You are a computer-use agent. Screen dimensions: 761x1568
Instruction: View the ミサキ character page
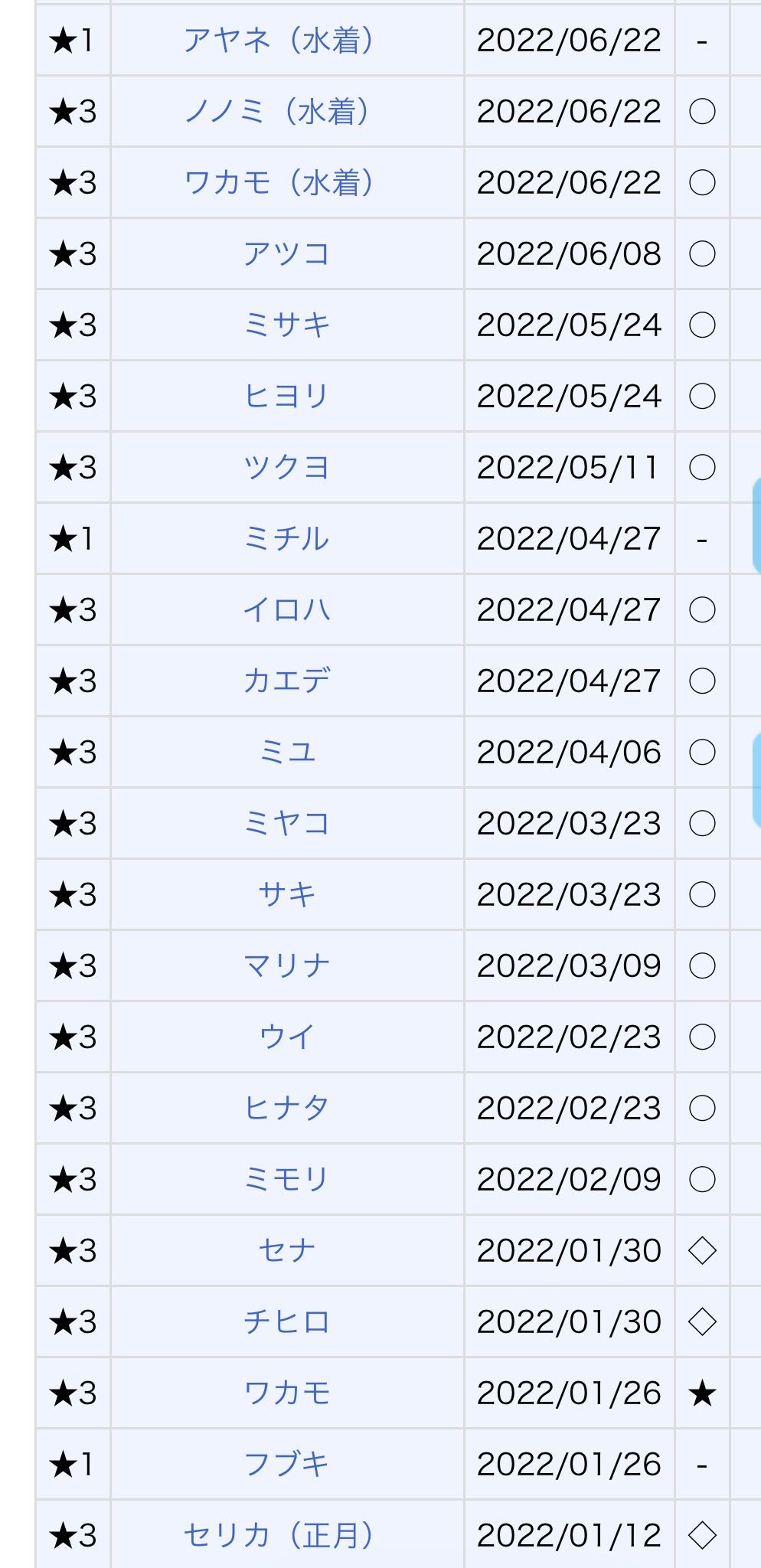pyautogui.click(x=286, y=325)
